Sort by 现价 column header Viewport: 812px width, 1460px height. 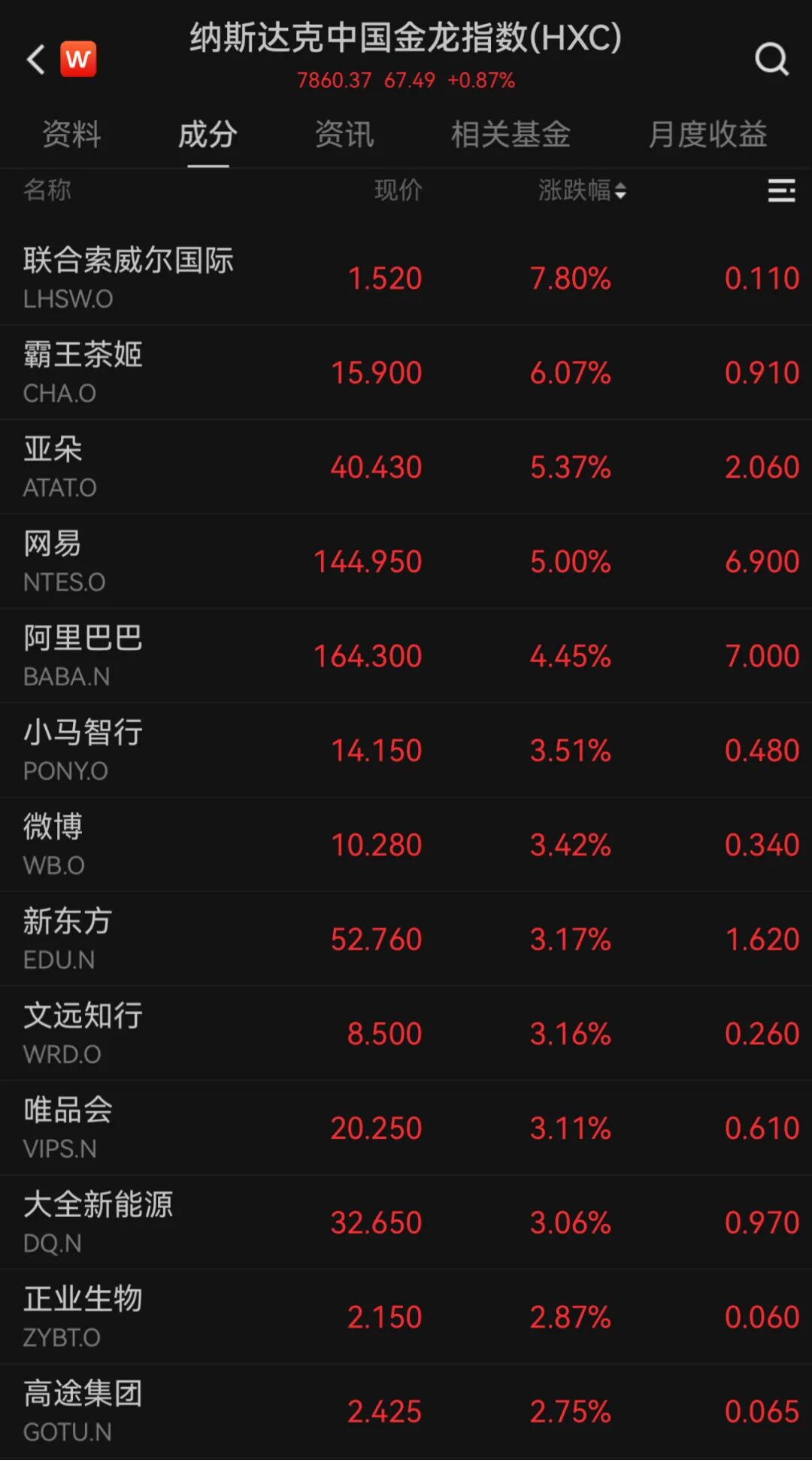point(398,191)
